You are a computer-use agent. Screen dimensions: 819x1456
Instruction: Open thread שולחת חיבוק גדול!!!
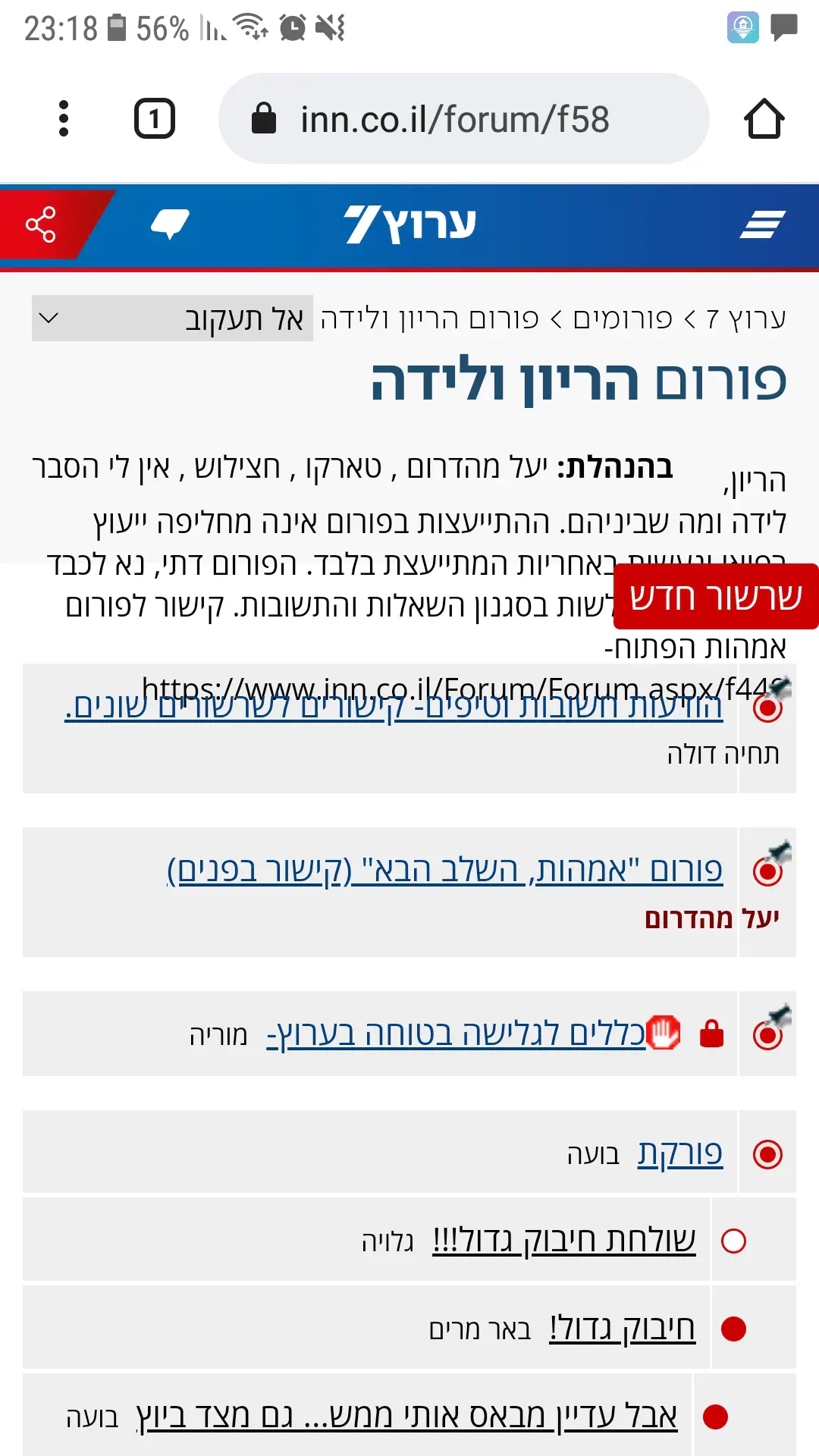click(x=563, y=1241)
